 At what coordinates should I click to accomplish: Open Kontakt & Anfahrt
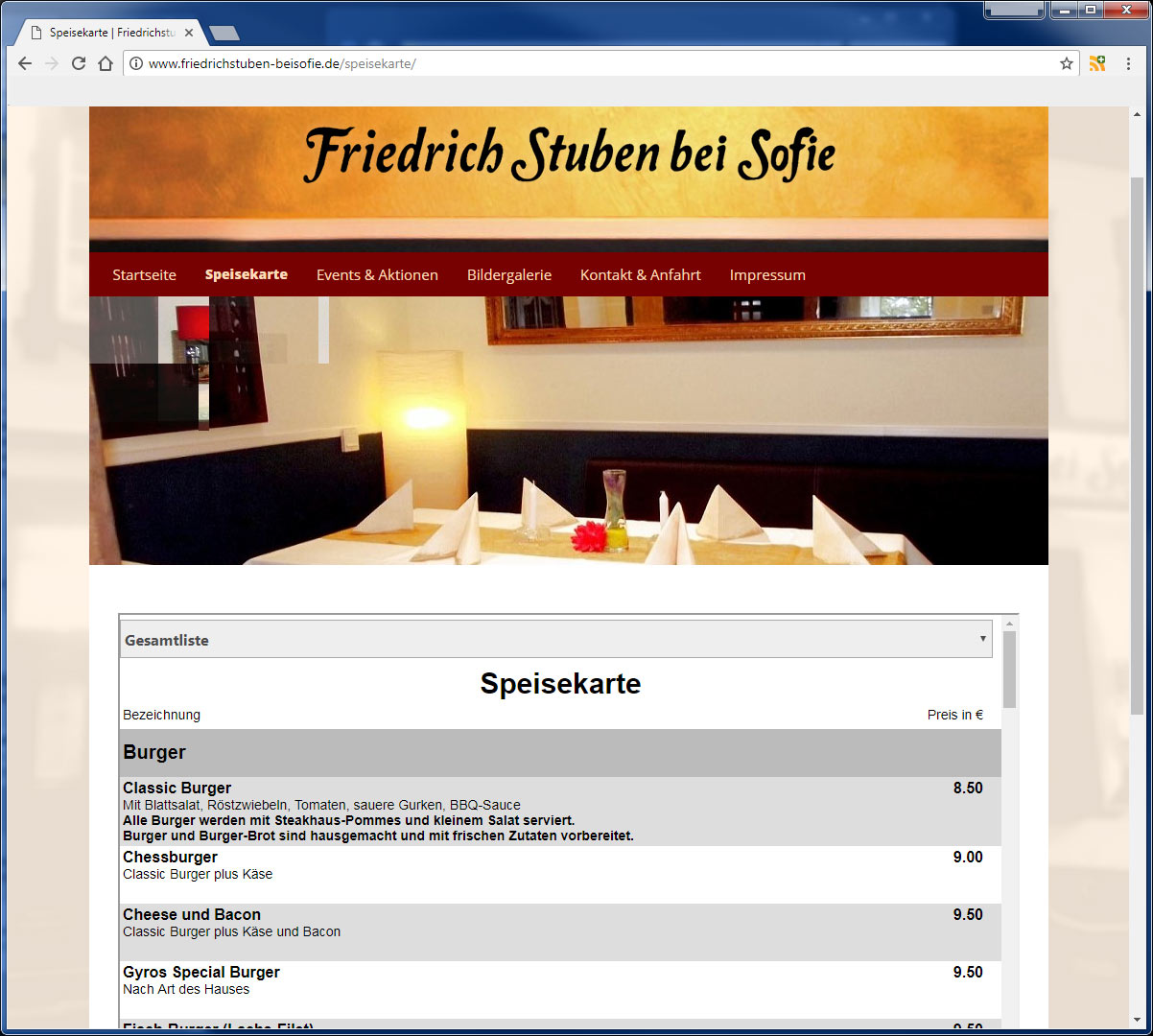[x=641, y=274]
